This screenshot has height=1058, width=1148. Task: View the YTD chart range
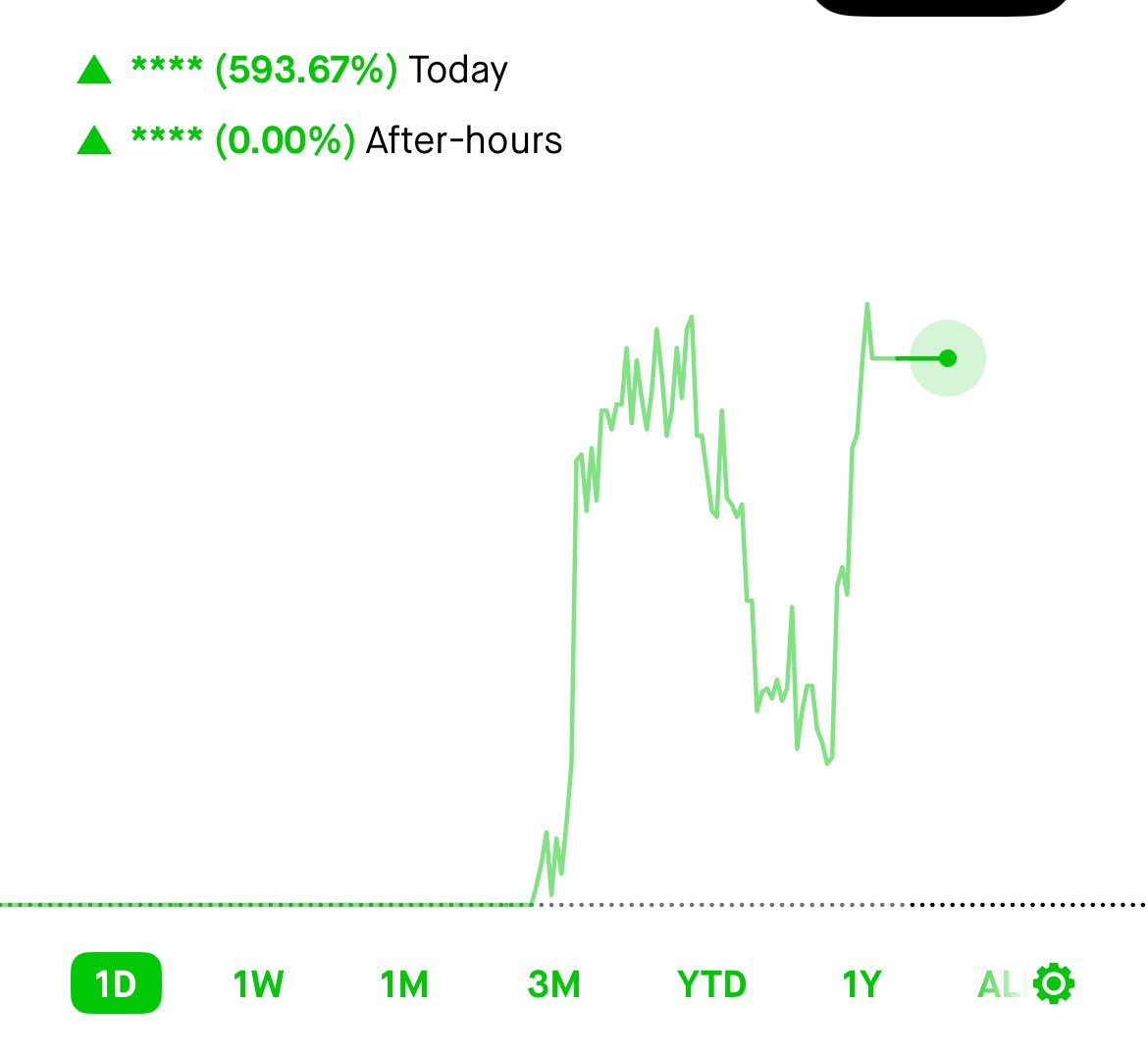point(711,983)
